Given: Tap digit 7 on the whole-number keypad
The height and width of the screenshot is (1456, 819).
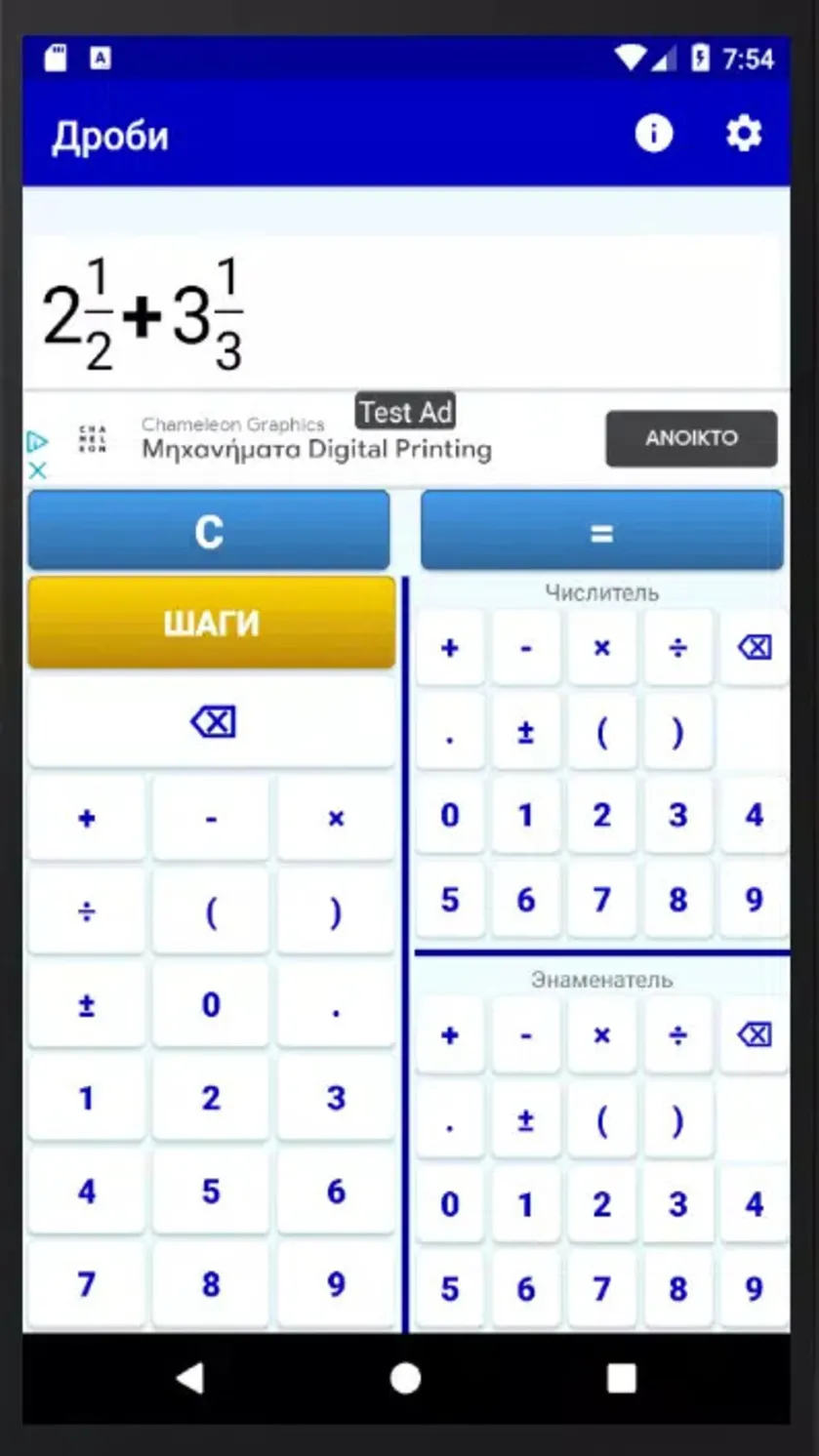Looking at the screenshot, I should tap(87, 1284).
